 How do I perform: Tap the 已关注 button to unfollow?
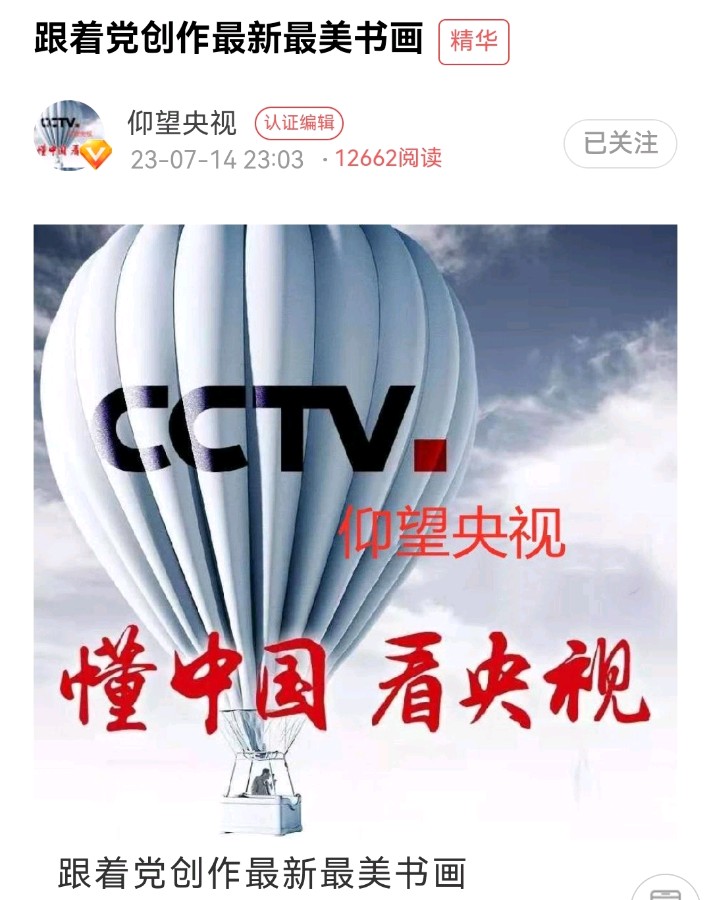620,143
